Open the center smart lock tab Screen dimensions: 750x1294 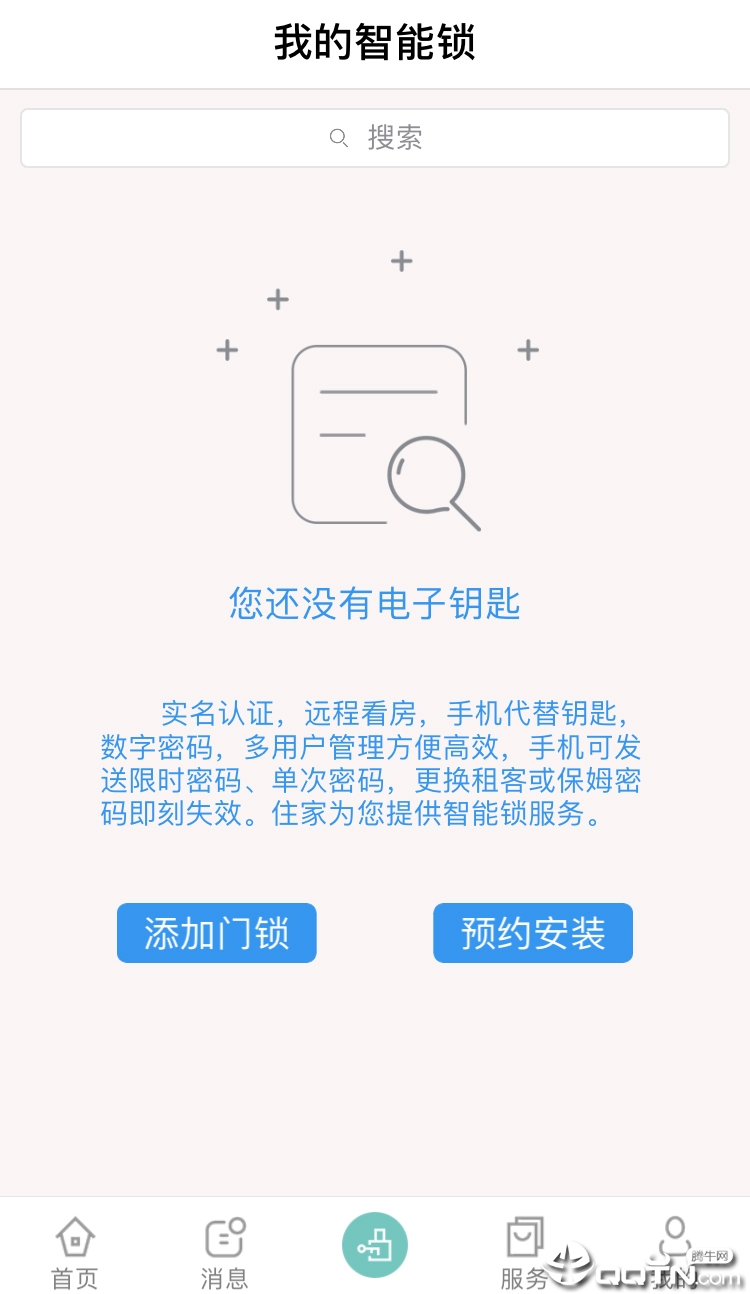375,1245
